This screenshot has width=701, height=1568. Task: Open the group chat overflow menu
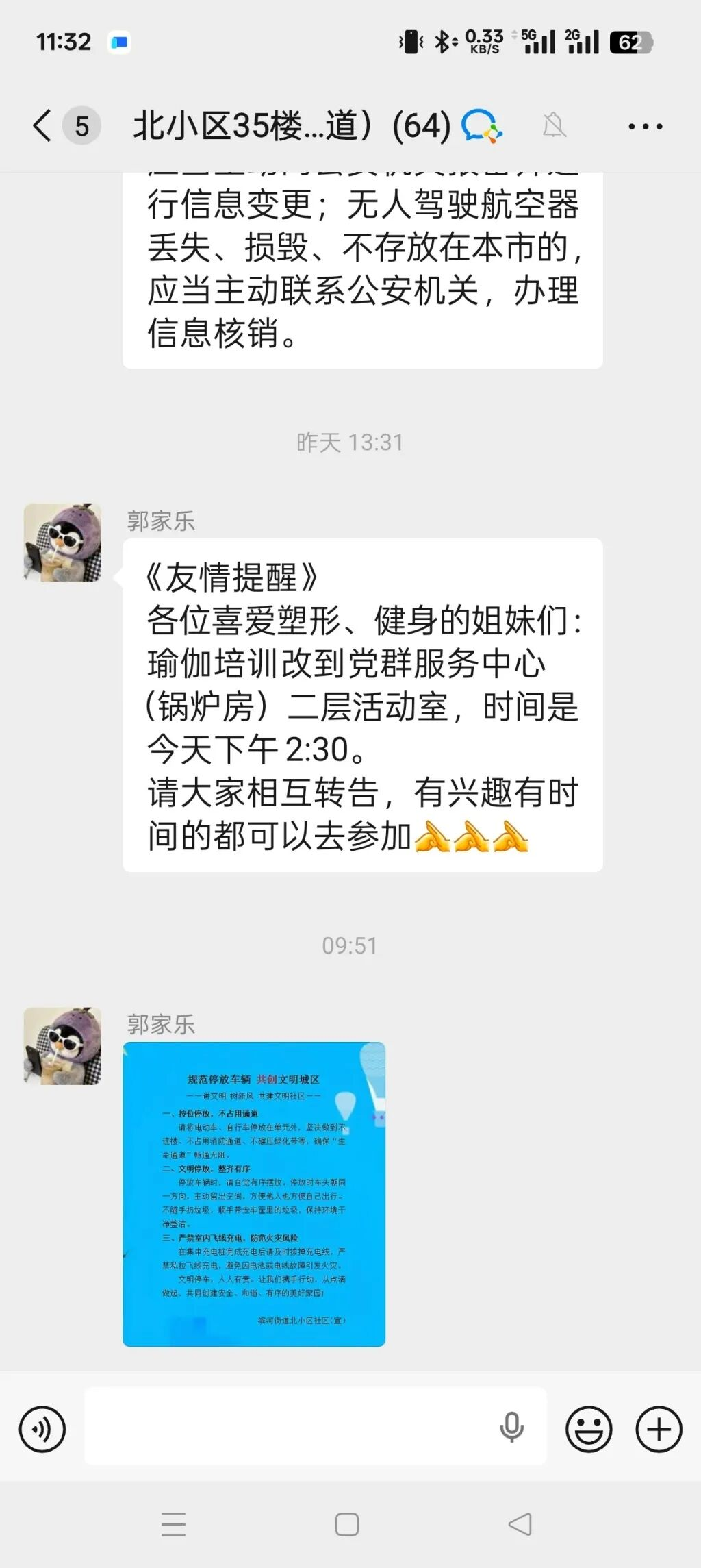[645, 126]
